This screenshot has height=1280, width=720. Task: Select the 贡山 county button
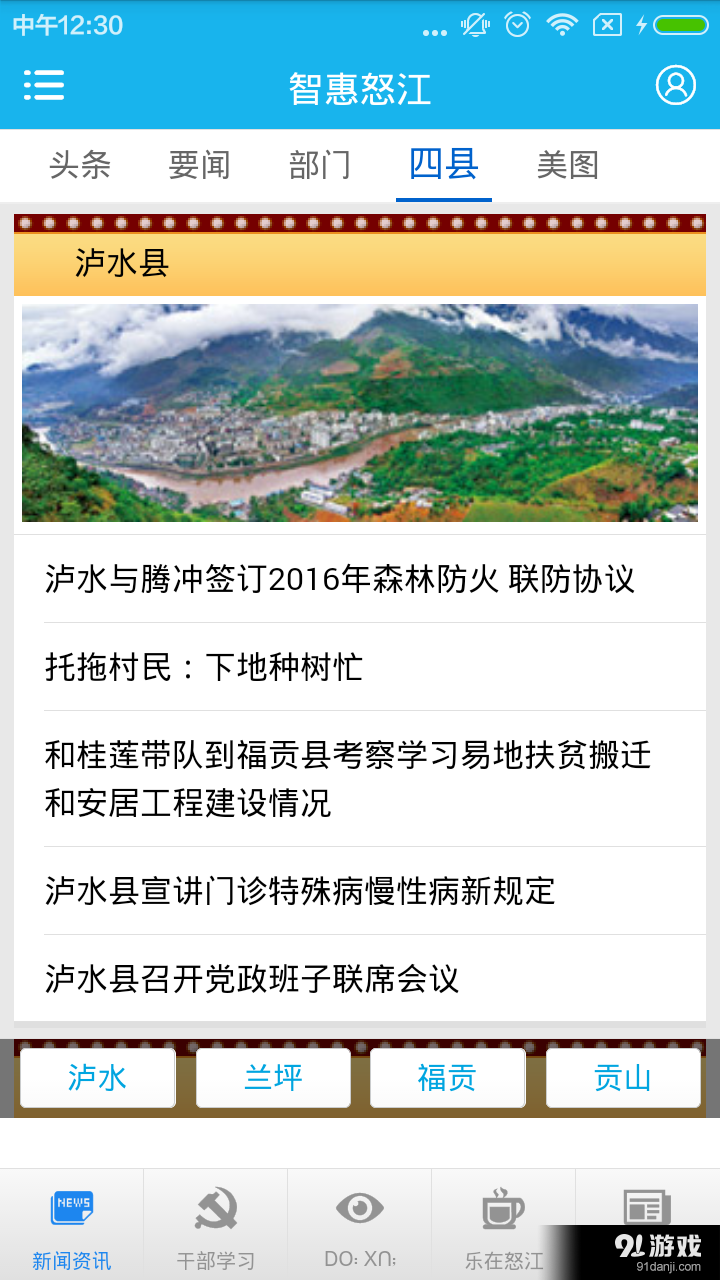tap(623, 1078)
